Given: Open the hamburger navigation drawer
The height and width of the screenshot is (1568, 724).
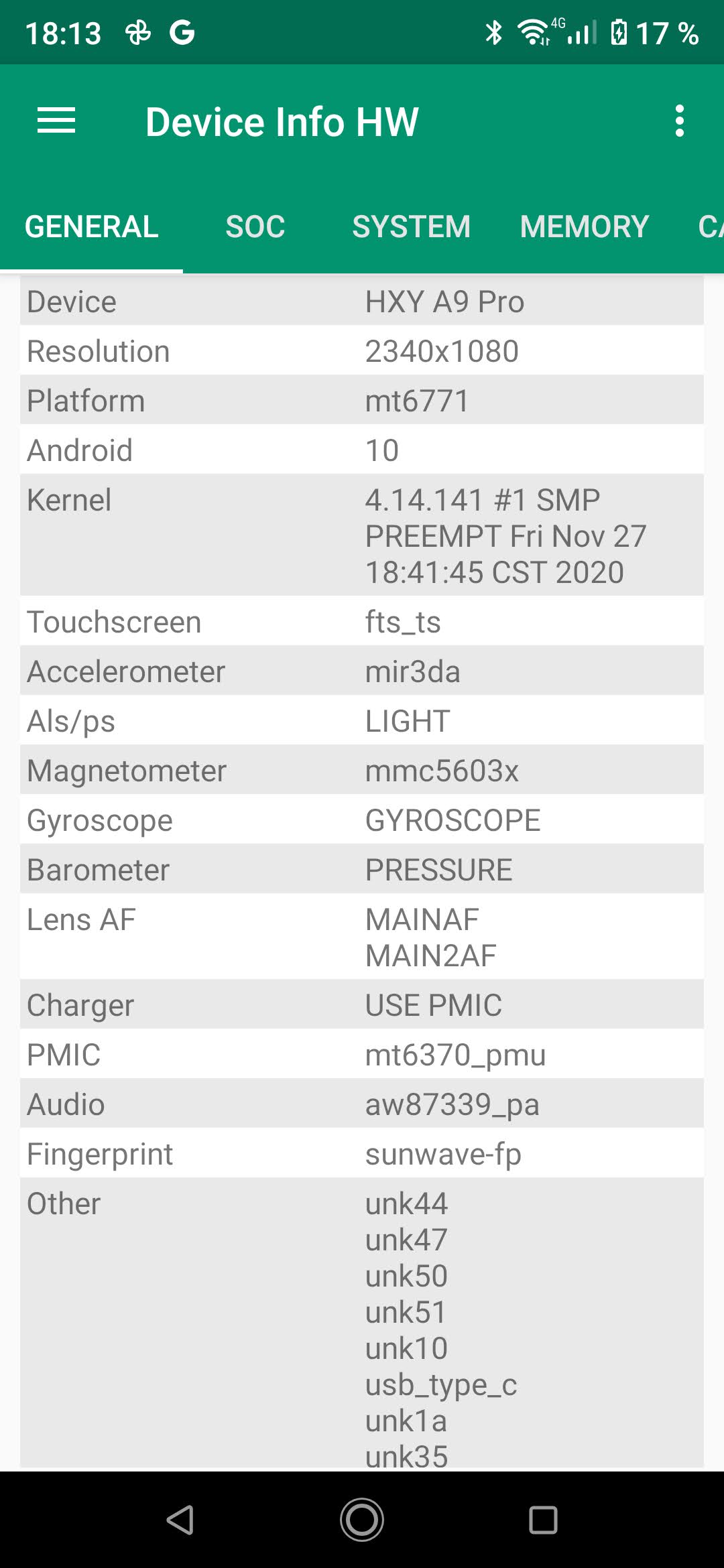Looking at the screenshot, I should click(56, 121).
